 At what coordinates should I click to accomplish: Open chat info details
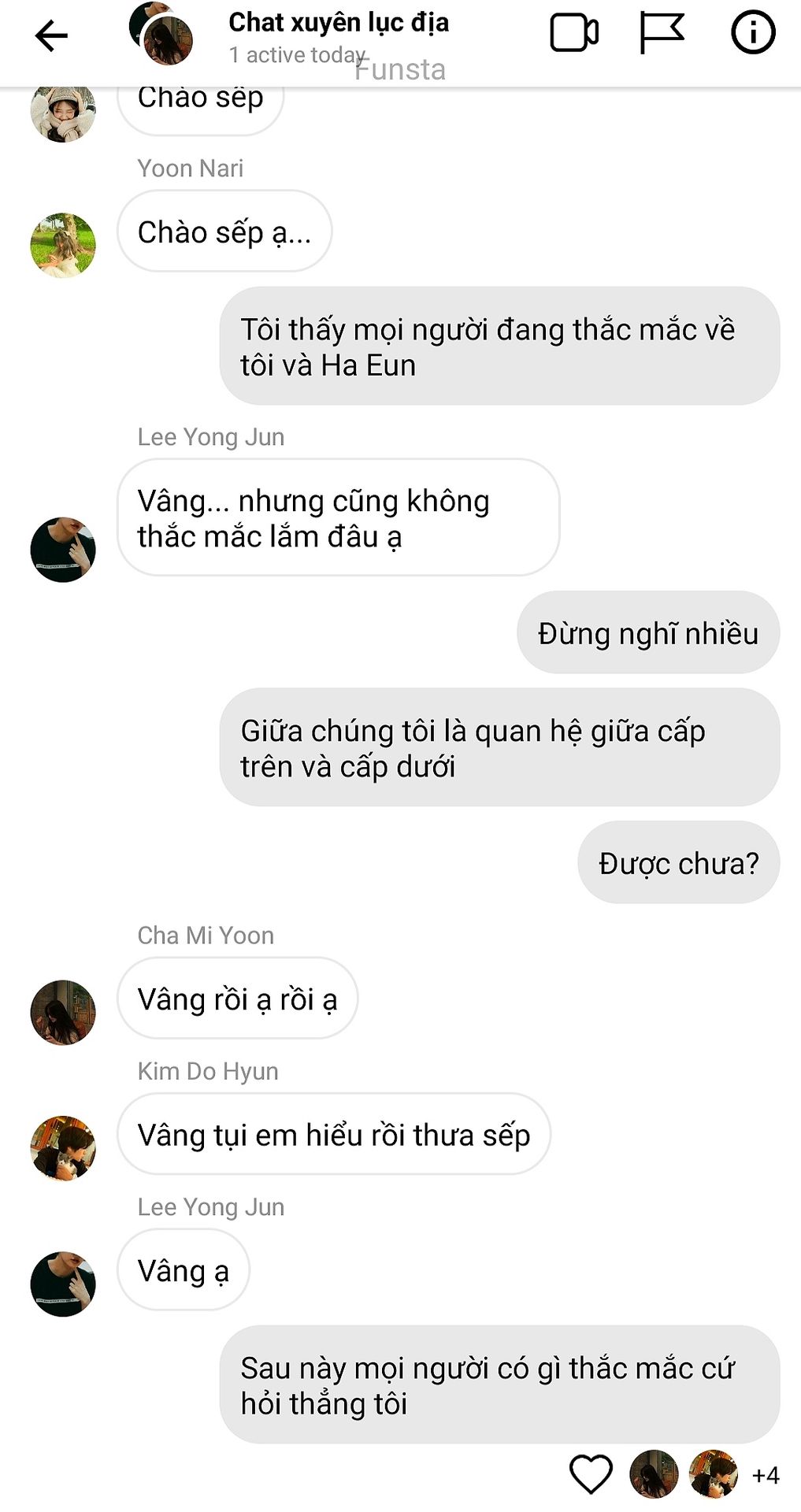pos(753,32)
